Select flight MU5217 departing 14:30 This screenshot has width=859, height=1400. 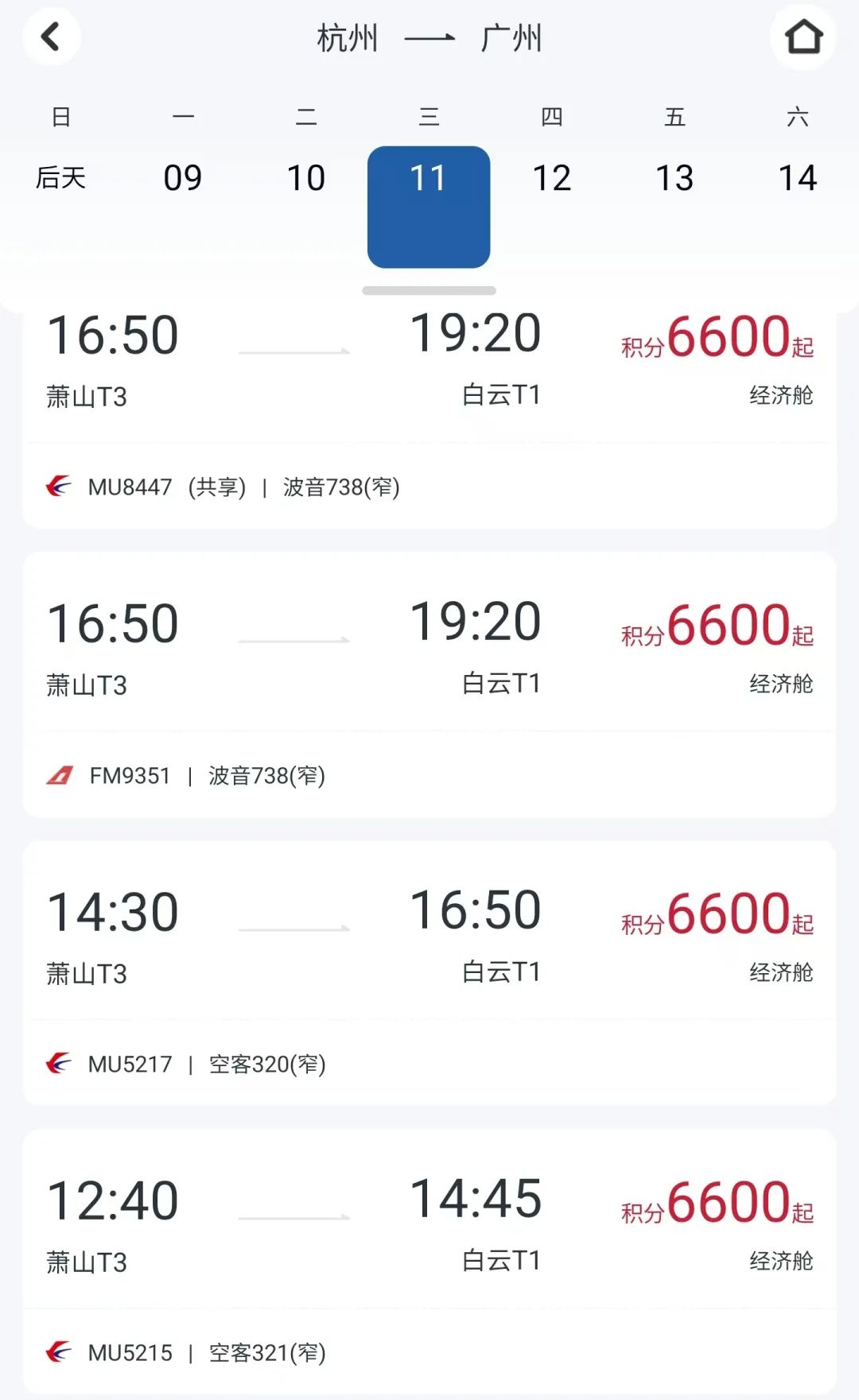coord(429,973)
